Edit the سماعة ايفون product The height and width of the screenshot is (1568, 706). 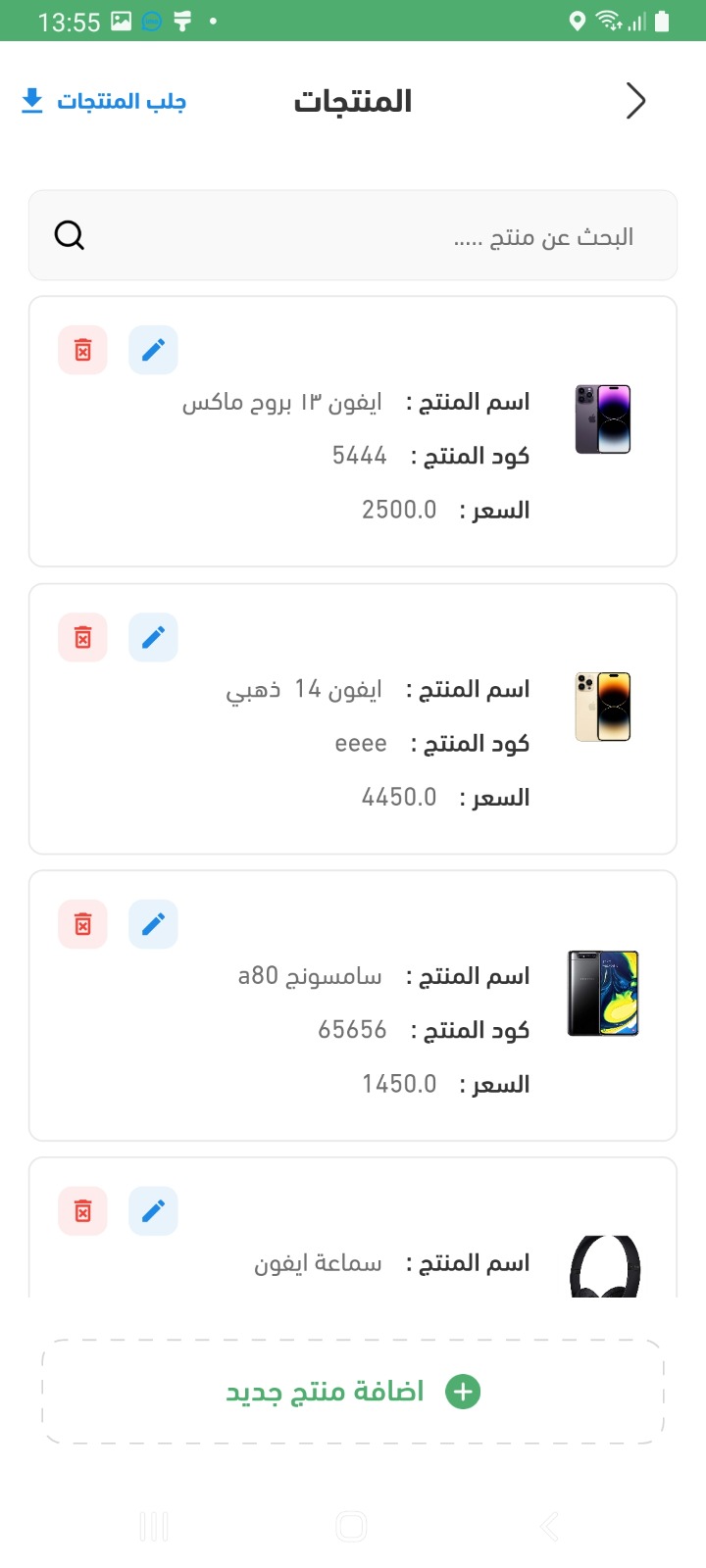point(153,1211)
